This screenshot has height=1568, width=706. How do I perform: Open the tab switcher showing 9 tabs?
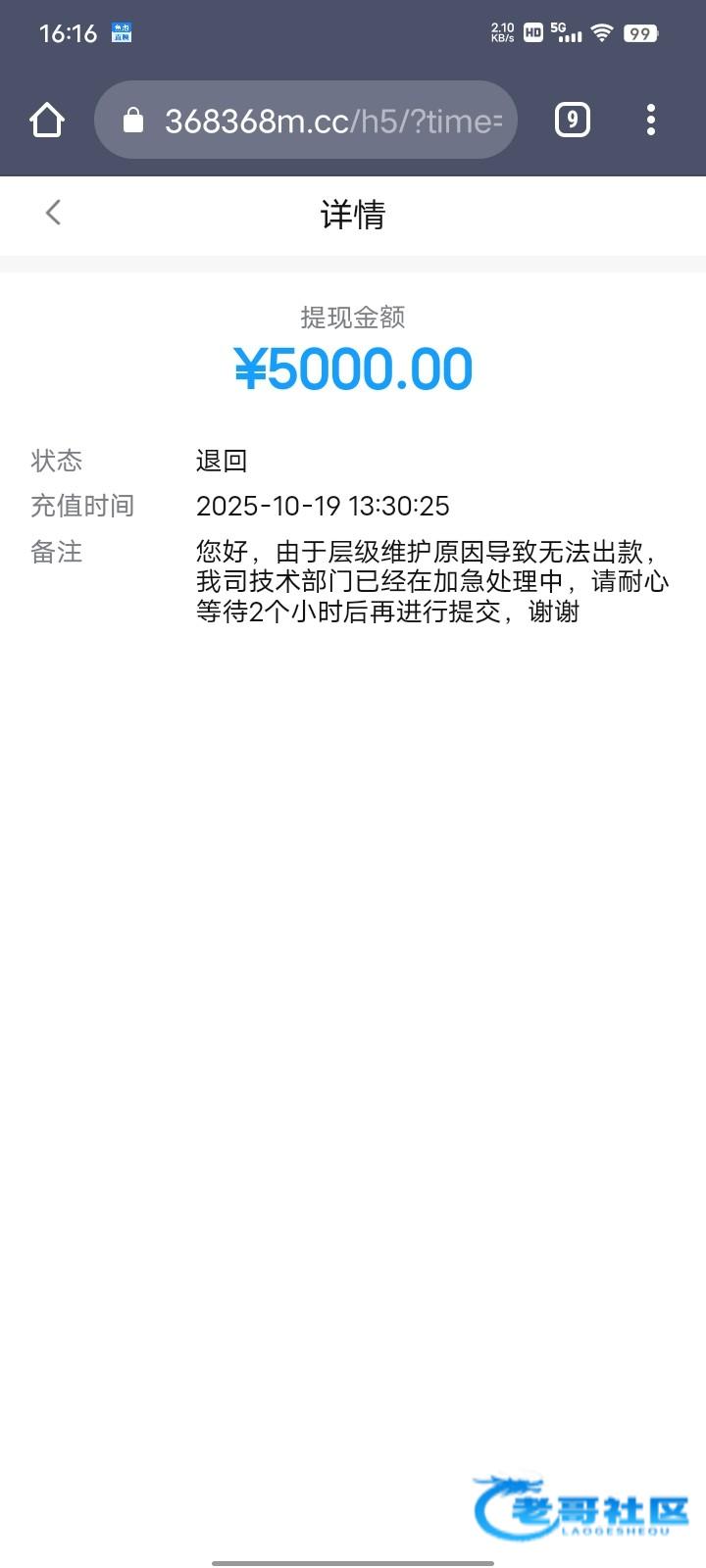[x=572, y=121]
